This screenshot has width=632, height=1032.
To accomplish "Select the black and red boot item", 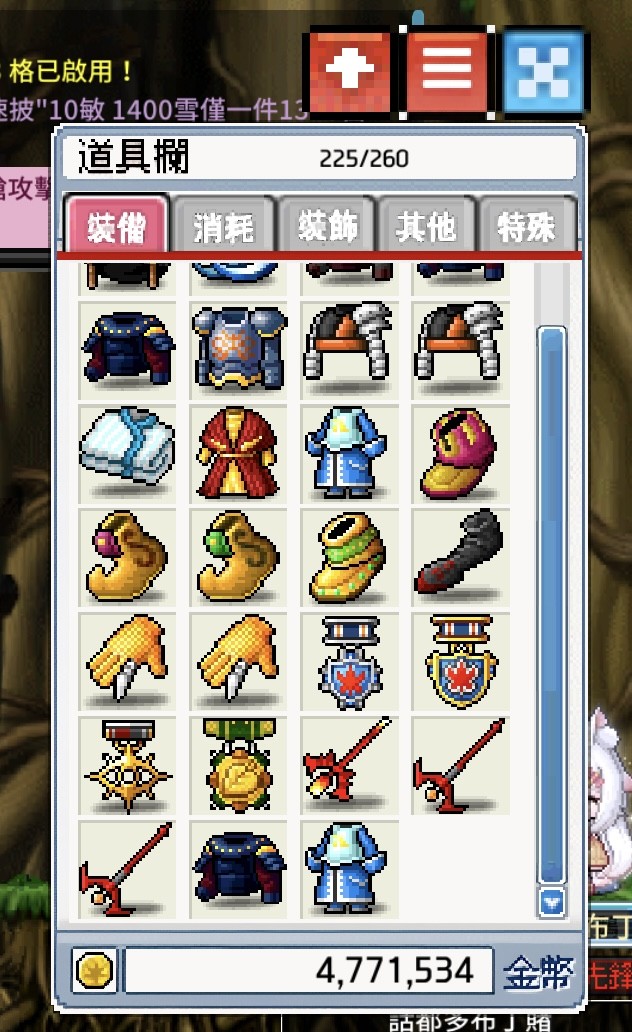I will click(460, 557).
